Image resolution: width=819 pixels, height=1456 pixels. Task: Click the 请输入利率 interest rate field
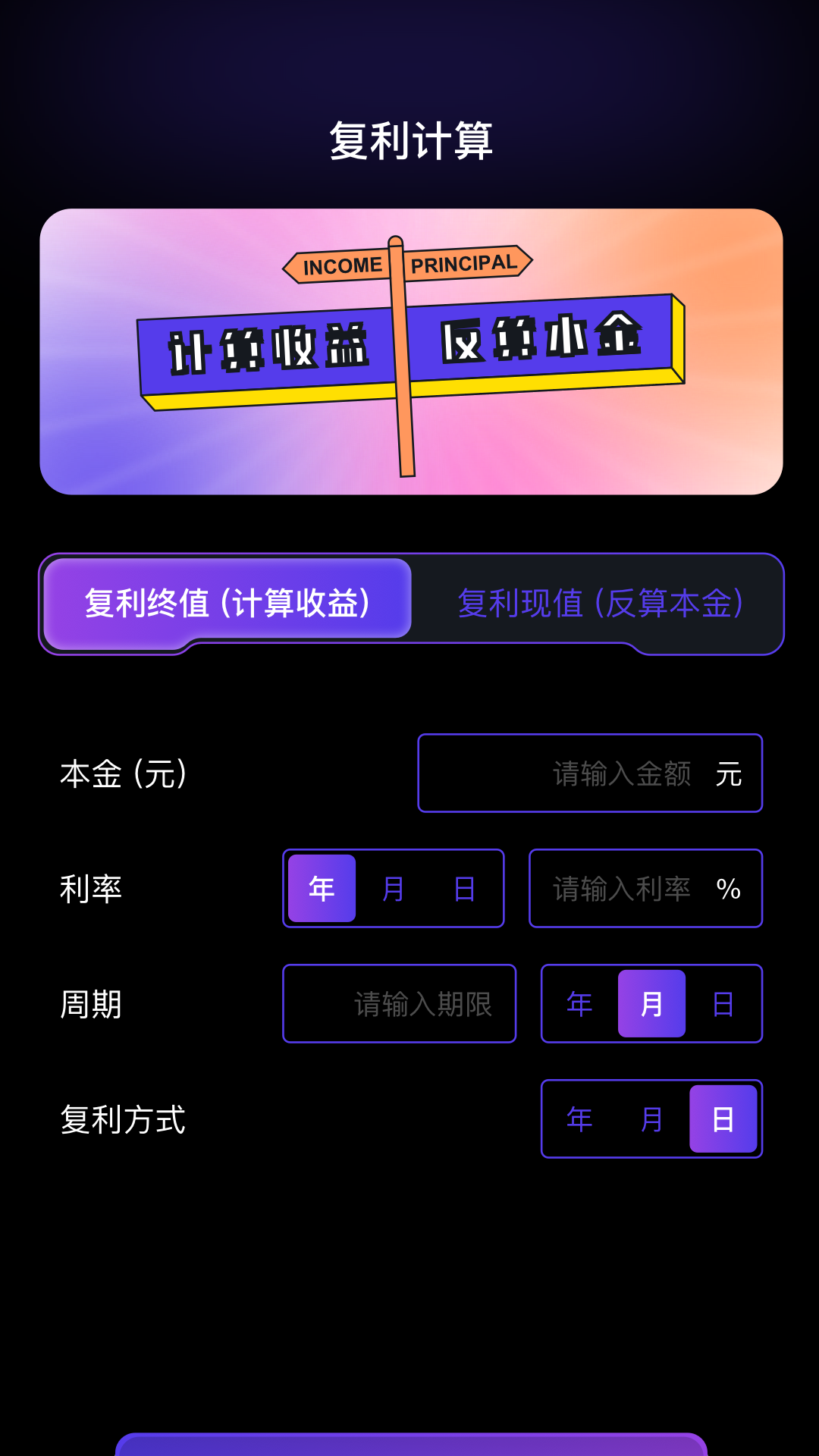click(645, 888)
